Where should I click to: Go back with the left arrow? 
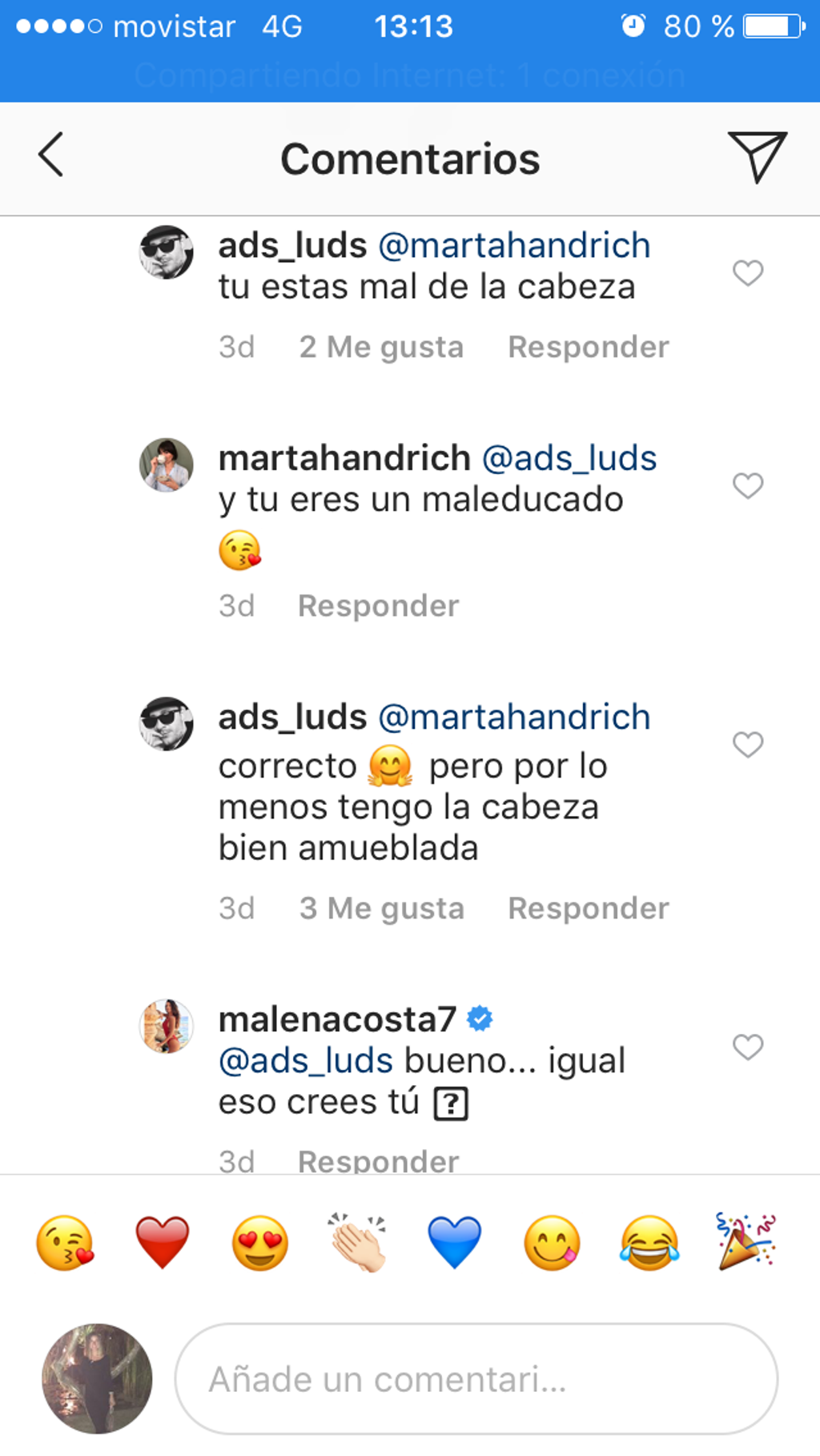point(50,157)
